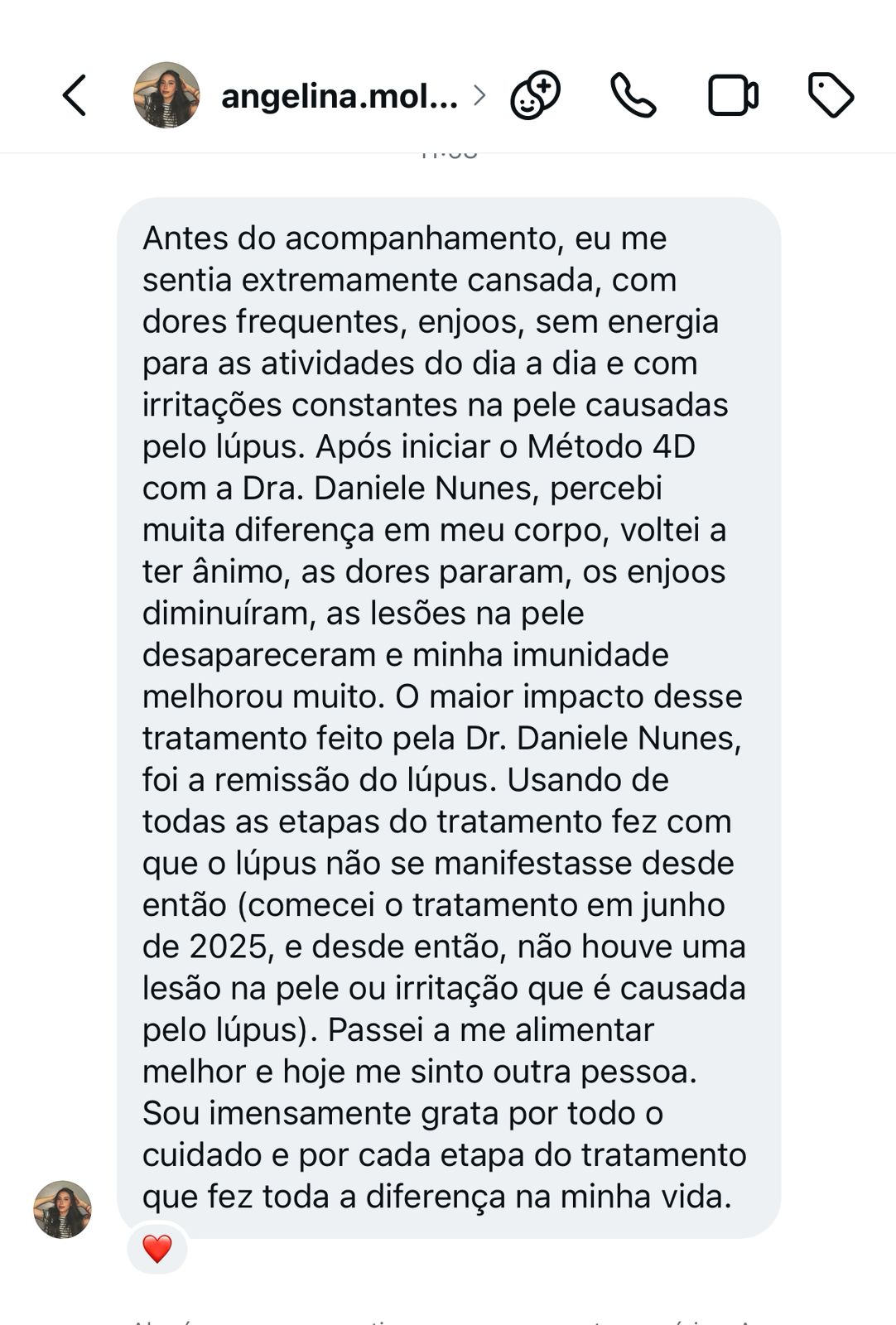Open angelina.mol... profile from the header

[340, 97]
